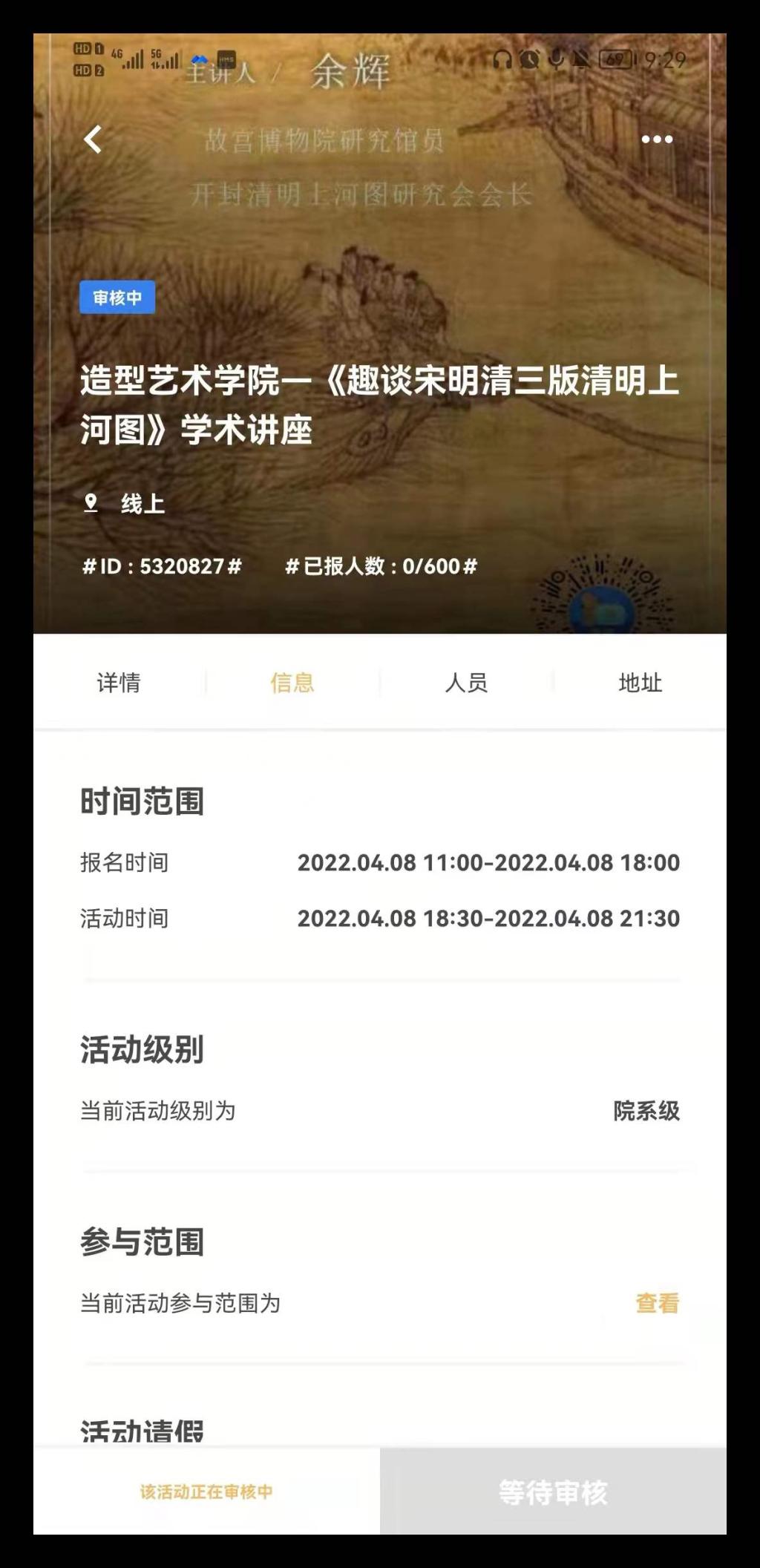The width and height of the screenshot is (760, 1568).
Task: Open the 人员 tab
Action: 466,683
